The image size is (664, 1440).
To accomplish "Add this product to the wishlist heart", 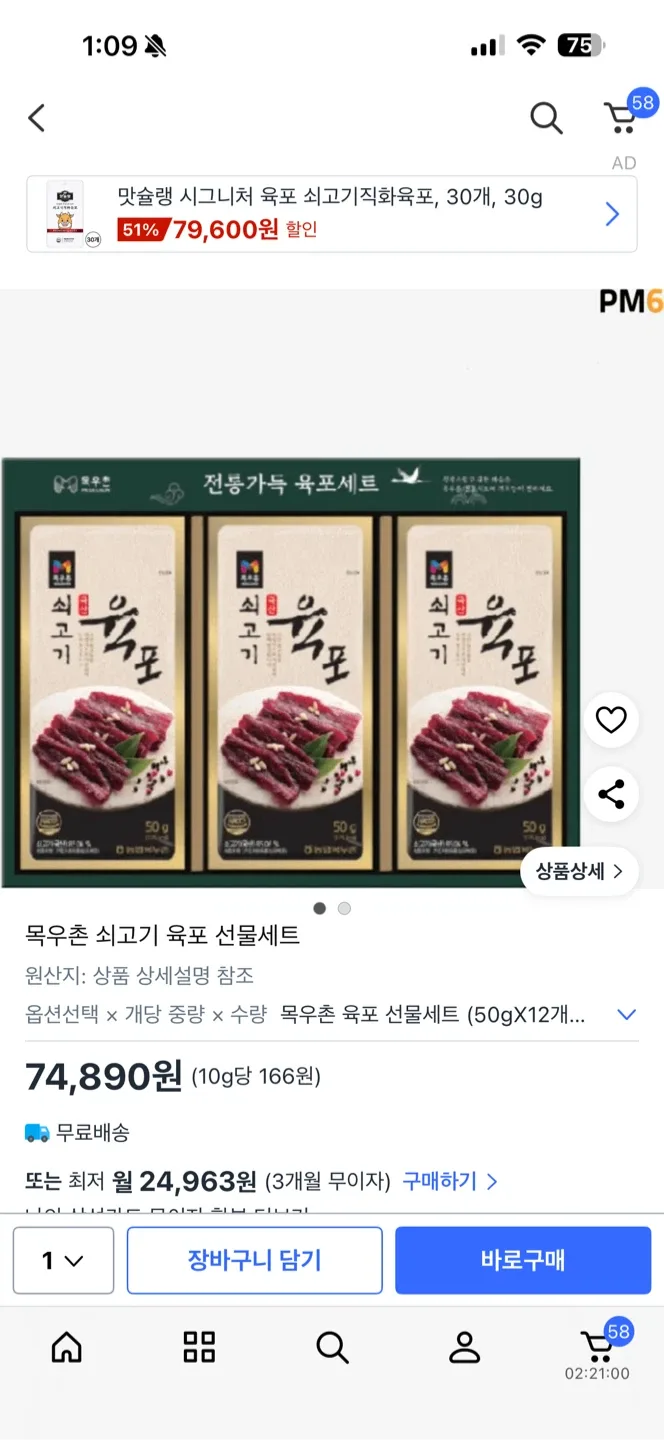I will pyautogui.click(x=611, y=720).
